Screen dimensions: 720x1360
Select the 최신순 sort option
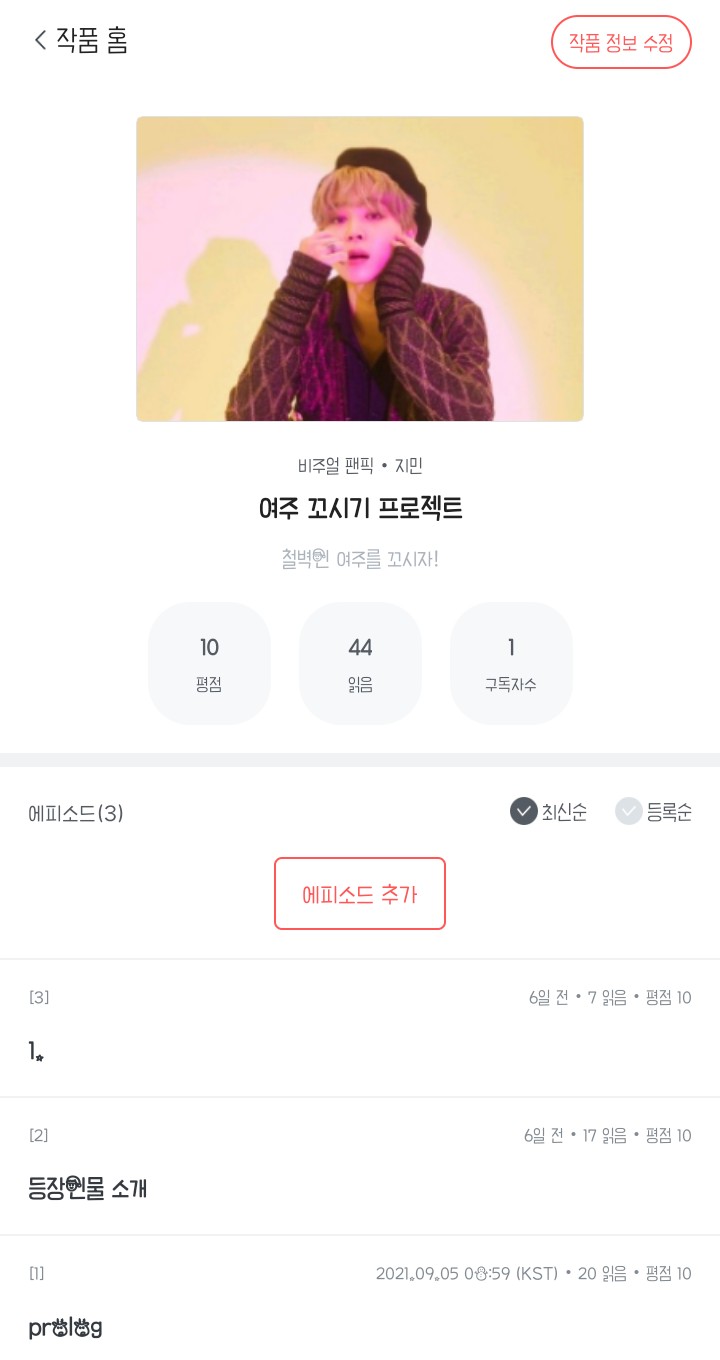(x=549, y=812)
